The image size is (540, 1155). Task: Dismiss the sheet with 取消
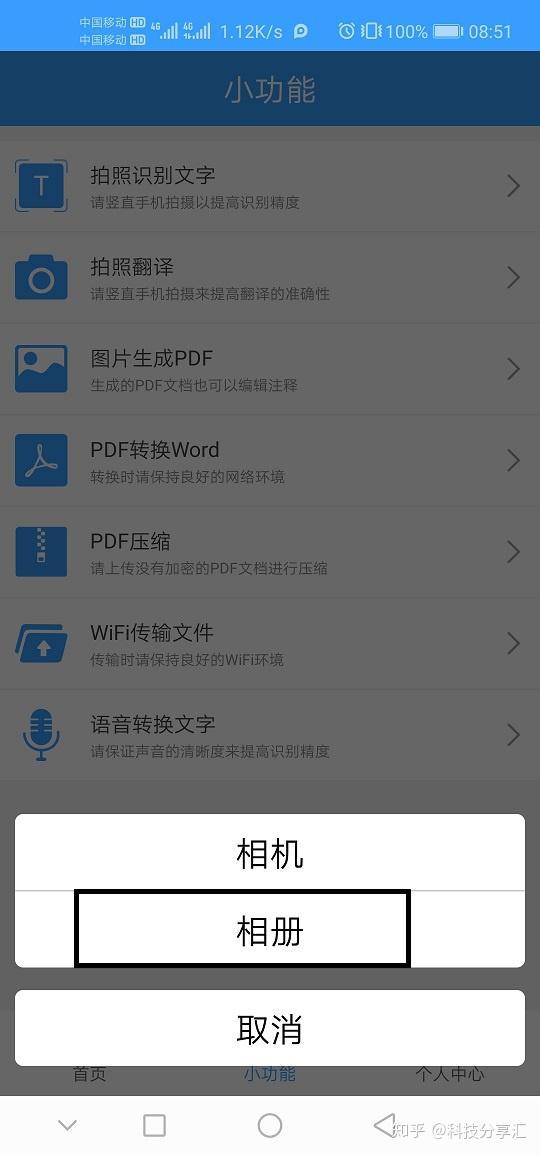[x=270, y=1028]
